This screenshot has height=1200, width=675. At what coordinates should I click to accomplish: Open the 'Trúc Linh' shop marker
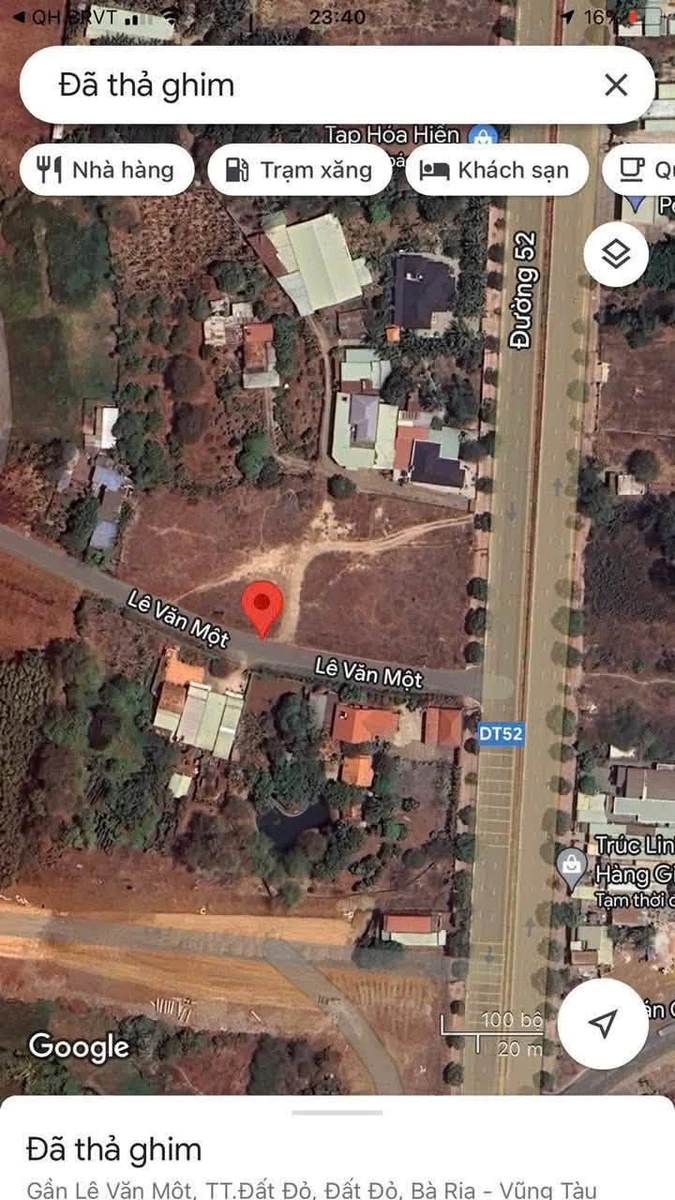click(x=571, y=862)
